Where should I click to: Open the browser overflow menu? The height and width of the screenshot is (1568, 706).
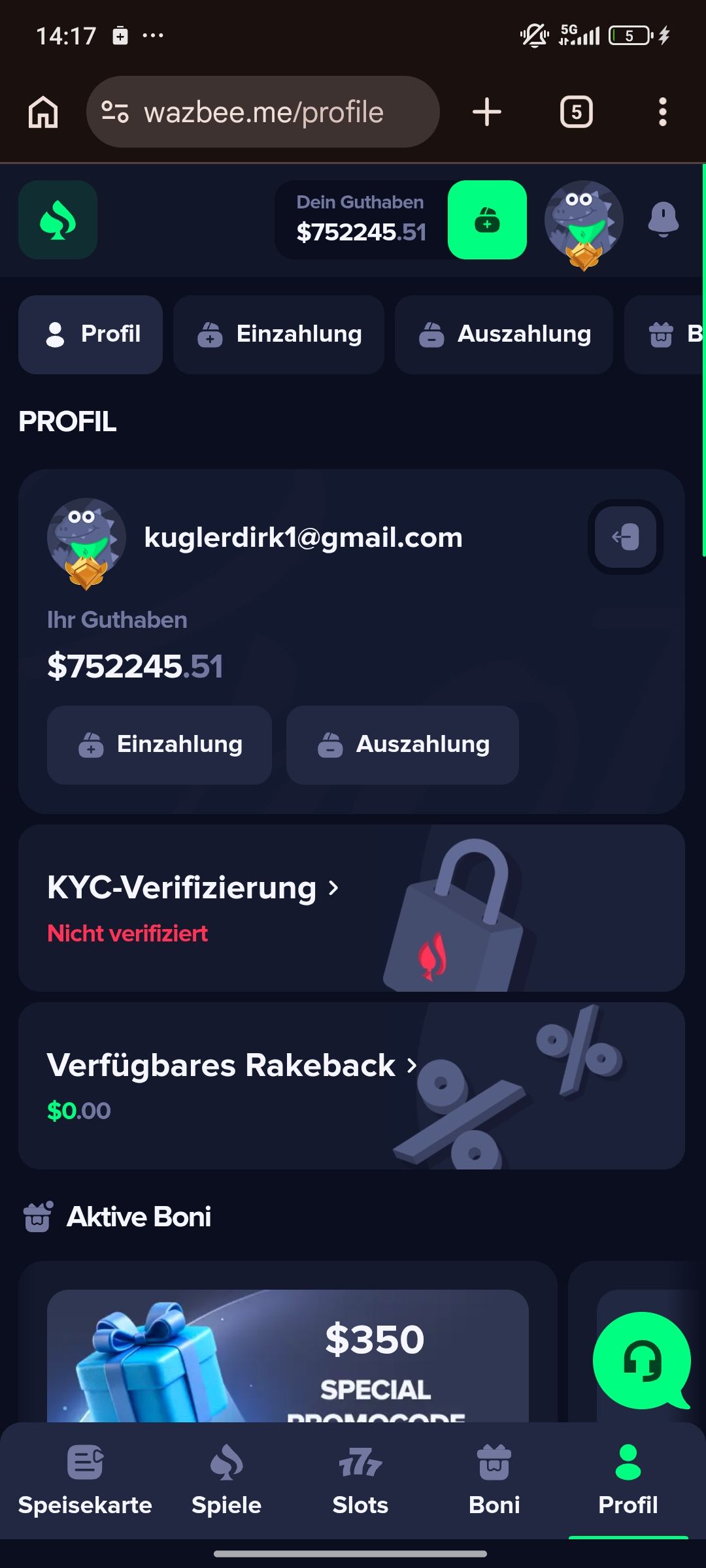click(x=662, y=112)
